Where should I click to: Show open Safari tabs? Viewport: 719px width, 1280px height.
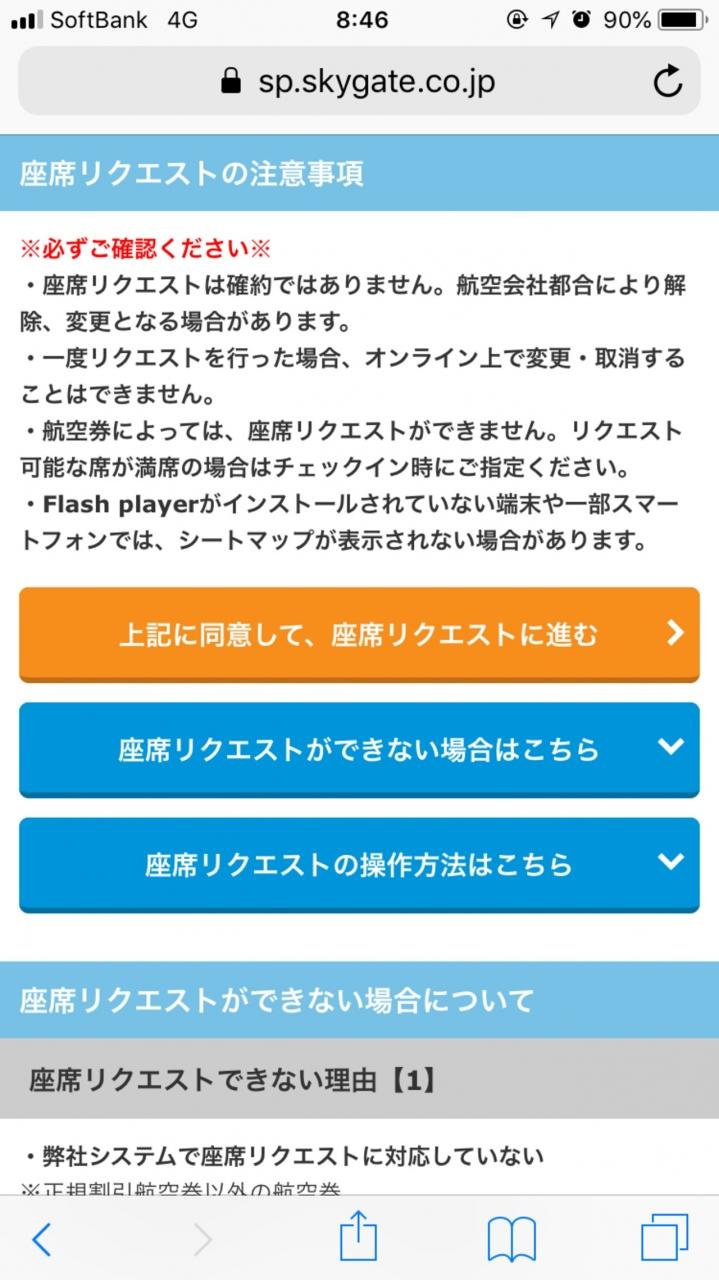pos(664,1239)
